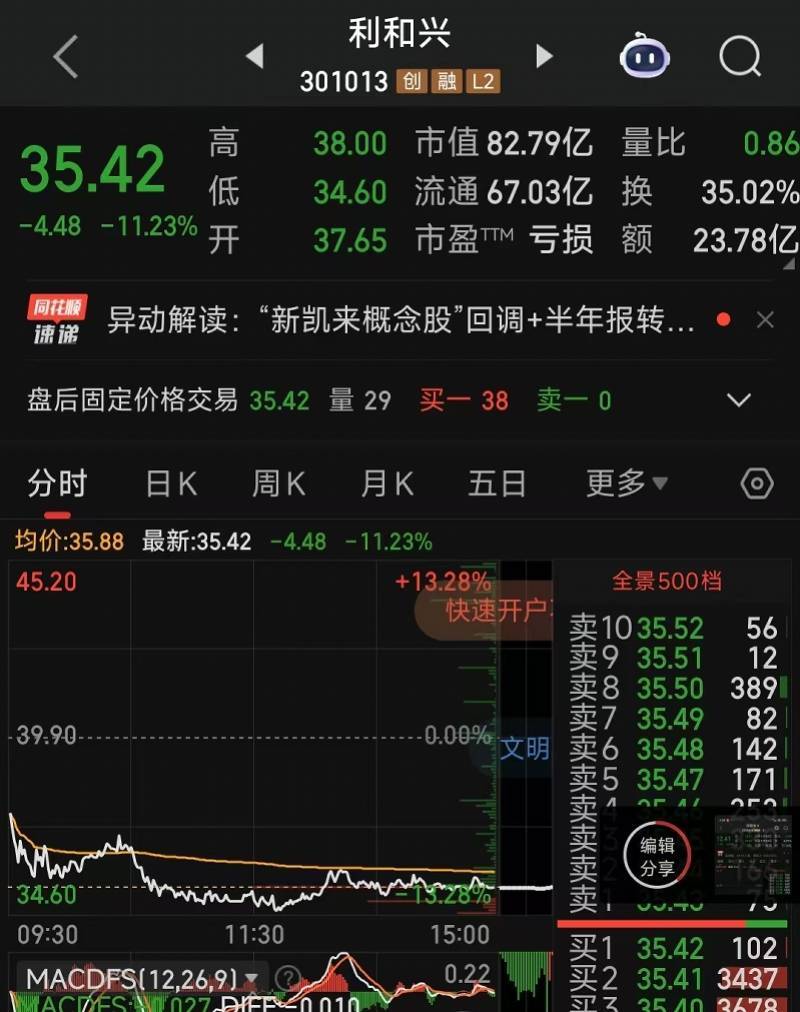This screenshot has height=1012, width=800.
Task: Switch to the 月K chart tab
Action: (x=386, y=484)
